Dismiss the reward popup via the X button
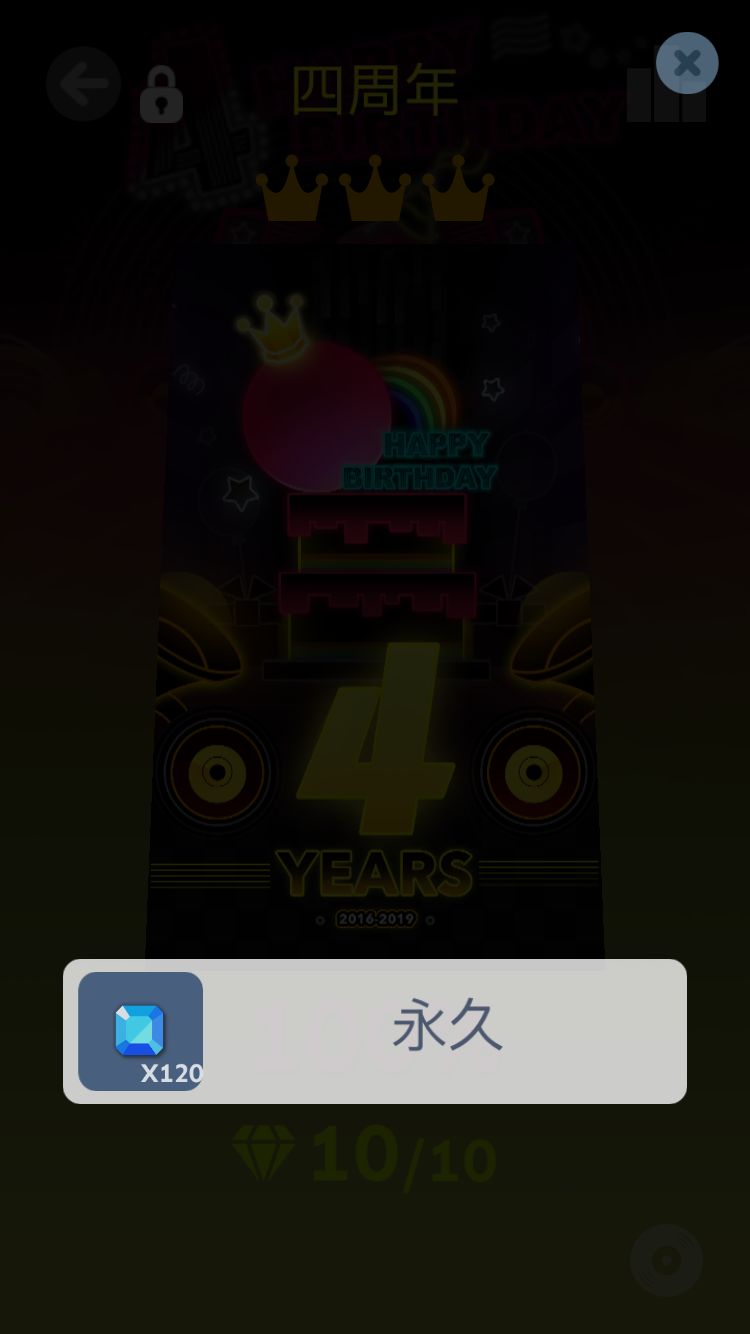 pos(687,63)
